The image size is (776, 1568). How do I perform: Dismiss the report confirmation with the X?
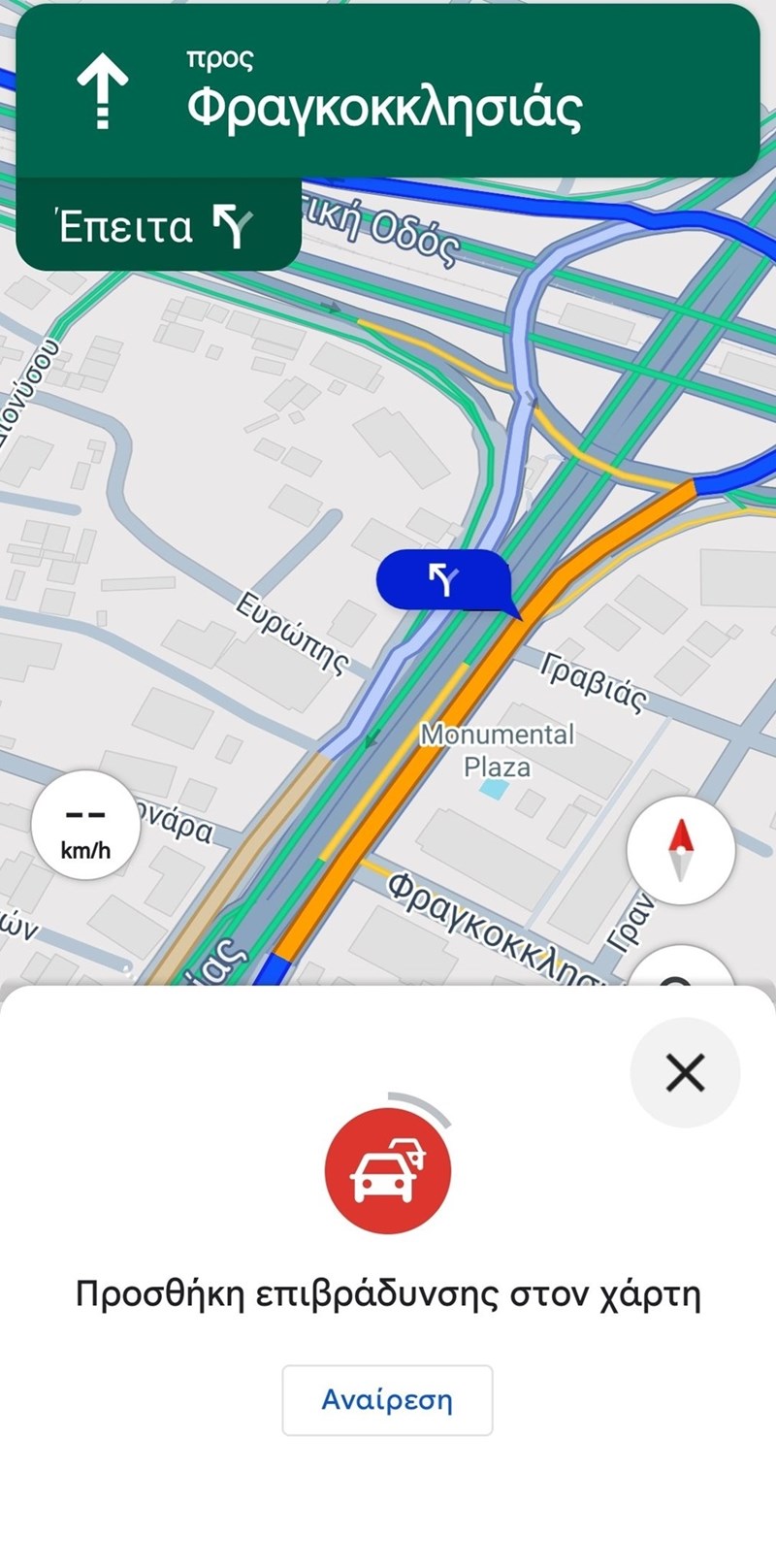685,1072
